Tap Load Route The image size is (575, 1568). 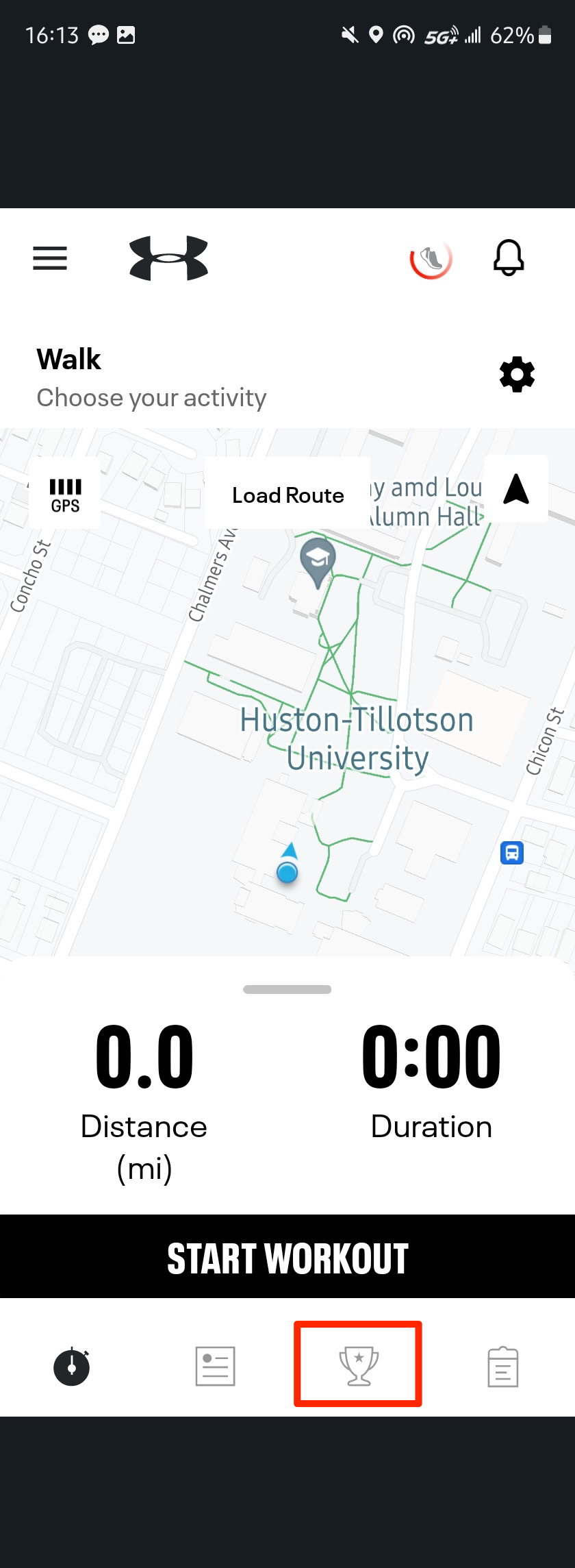tap(287, 495)
